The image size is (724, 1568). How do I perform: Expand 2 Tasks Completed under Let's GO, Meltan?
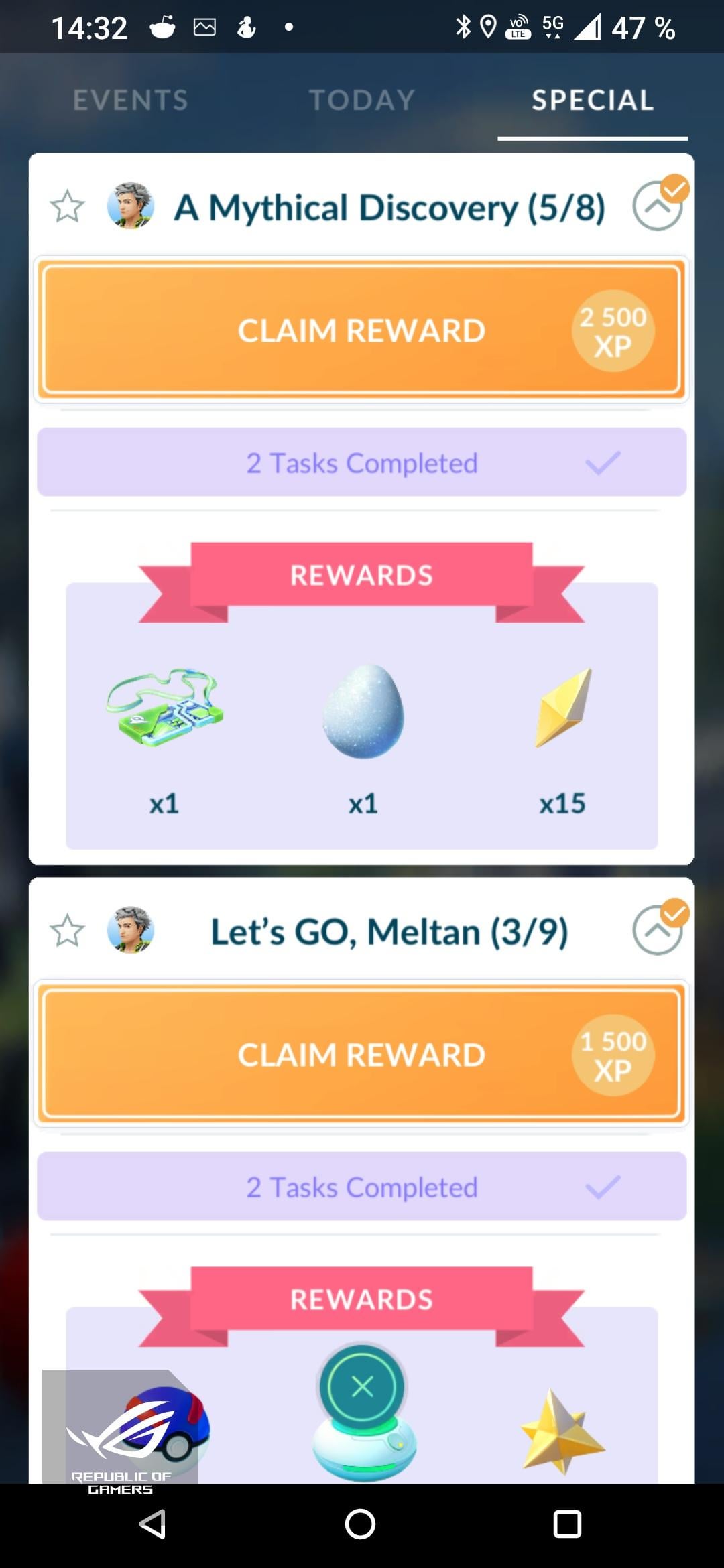[x=362, y=1187]
